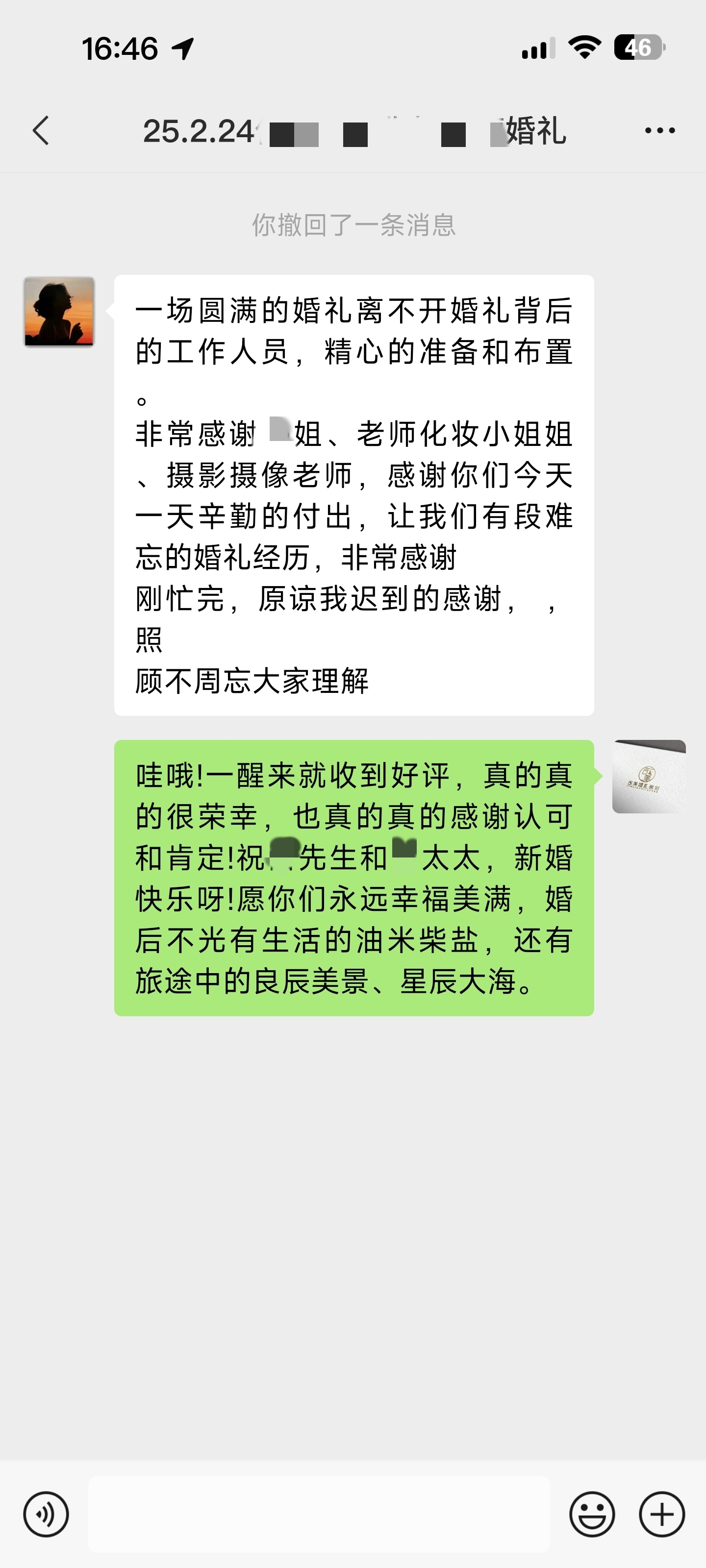
Task: Open the sunset silhouette avatar's profile
Action: (59, 312)
